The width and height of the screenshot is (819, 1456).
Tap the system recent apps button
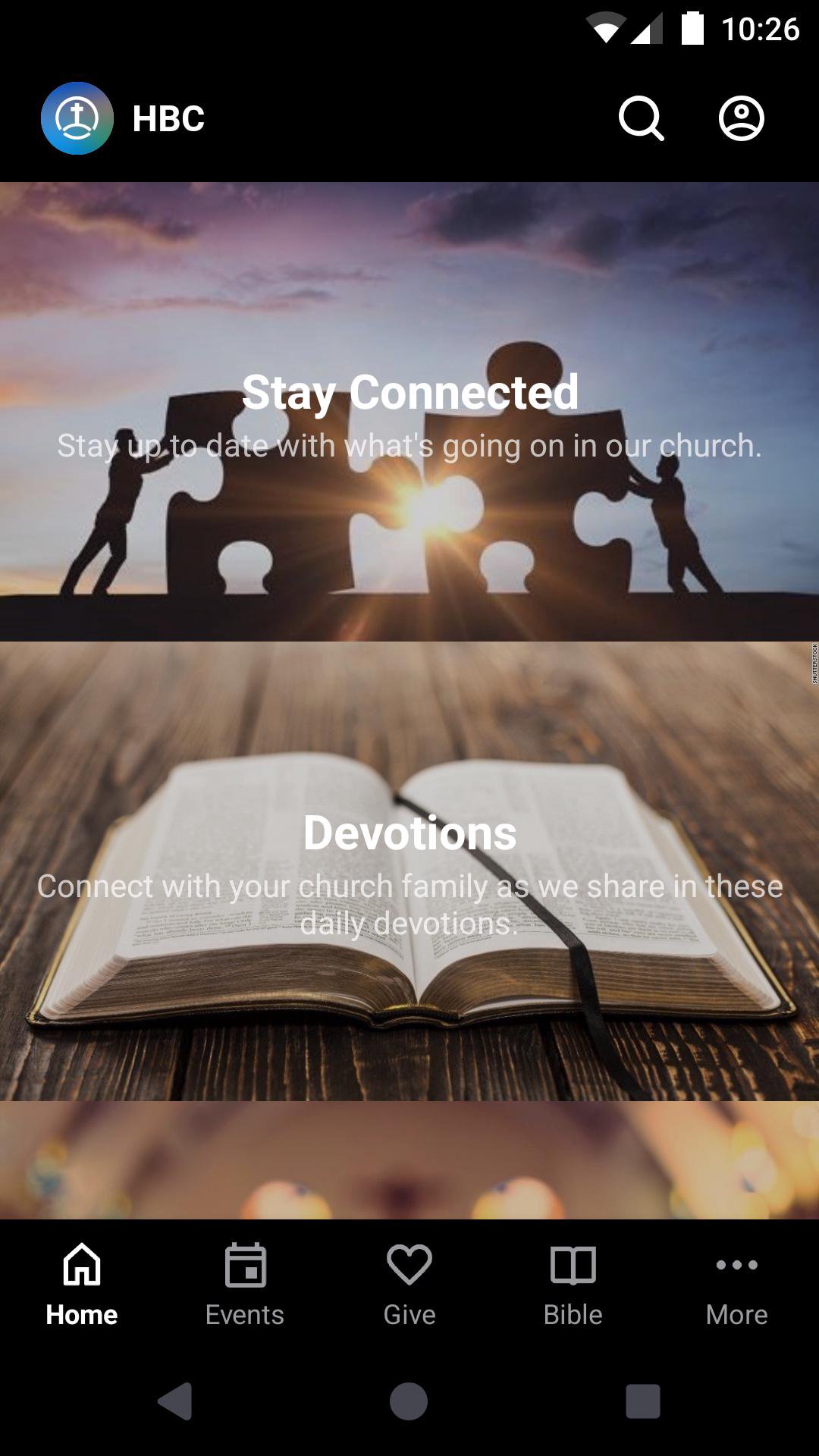pyautogui.click(x=642, y=1400)
